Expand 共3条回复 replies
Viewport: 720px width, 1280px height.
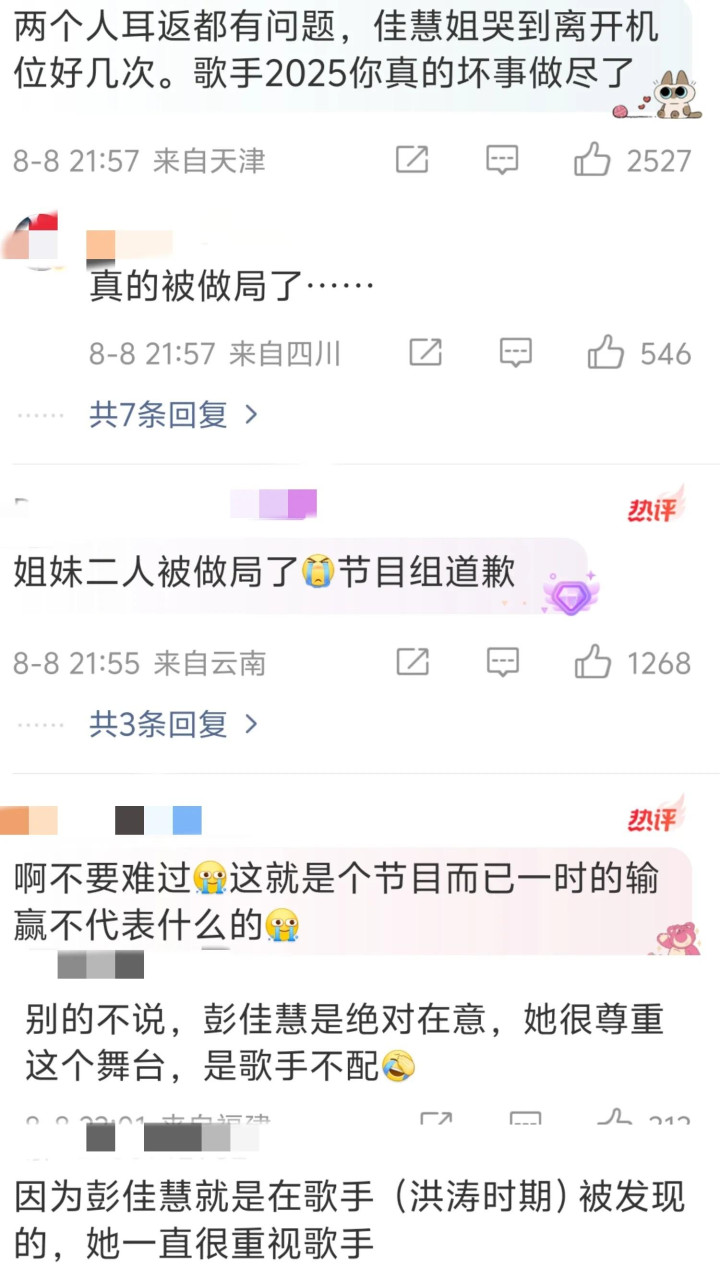[x=174, y=724]
